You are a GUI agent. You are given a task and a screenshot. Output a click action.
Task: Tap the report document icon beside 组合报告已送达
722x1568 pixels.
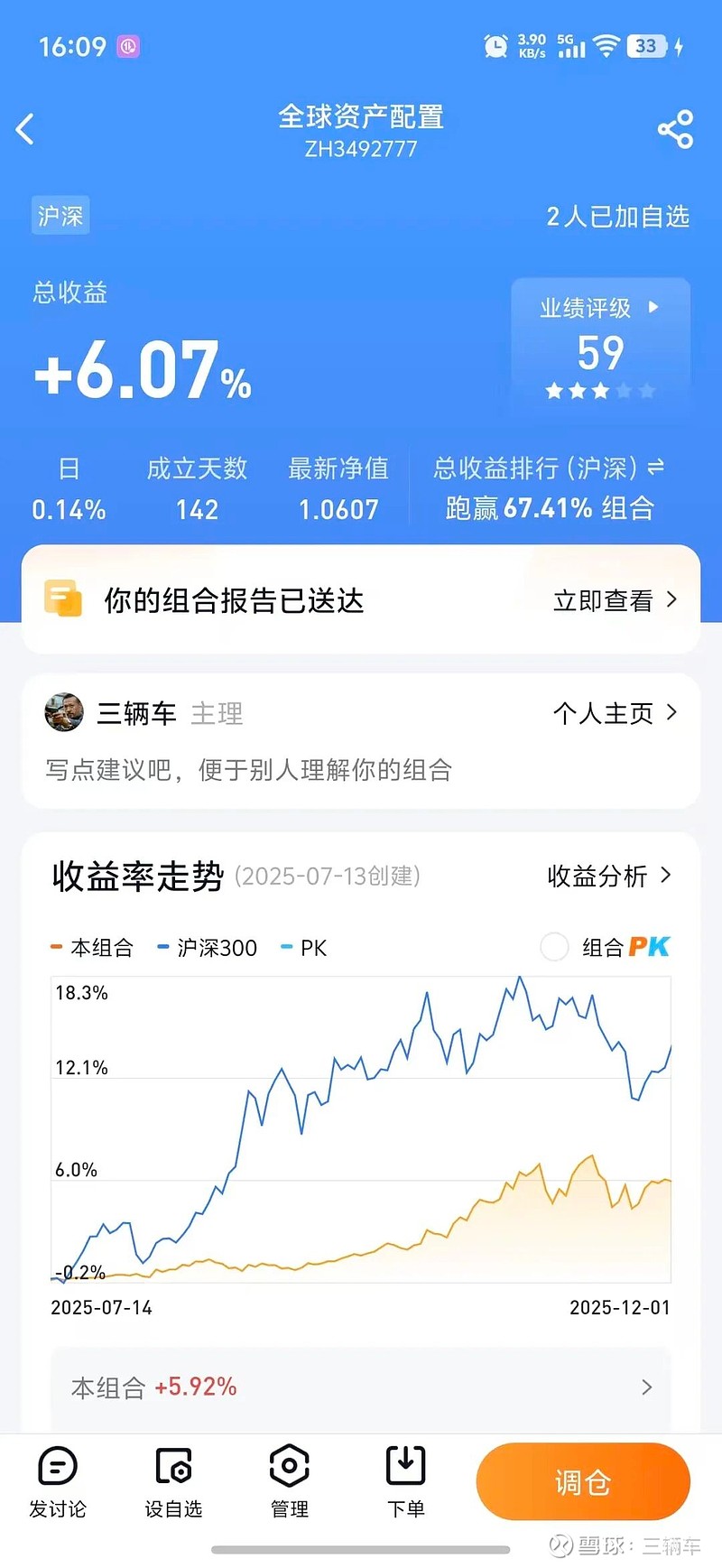pos(60,598)
